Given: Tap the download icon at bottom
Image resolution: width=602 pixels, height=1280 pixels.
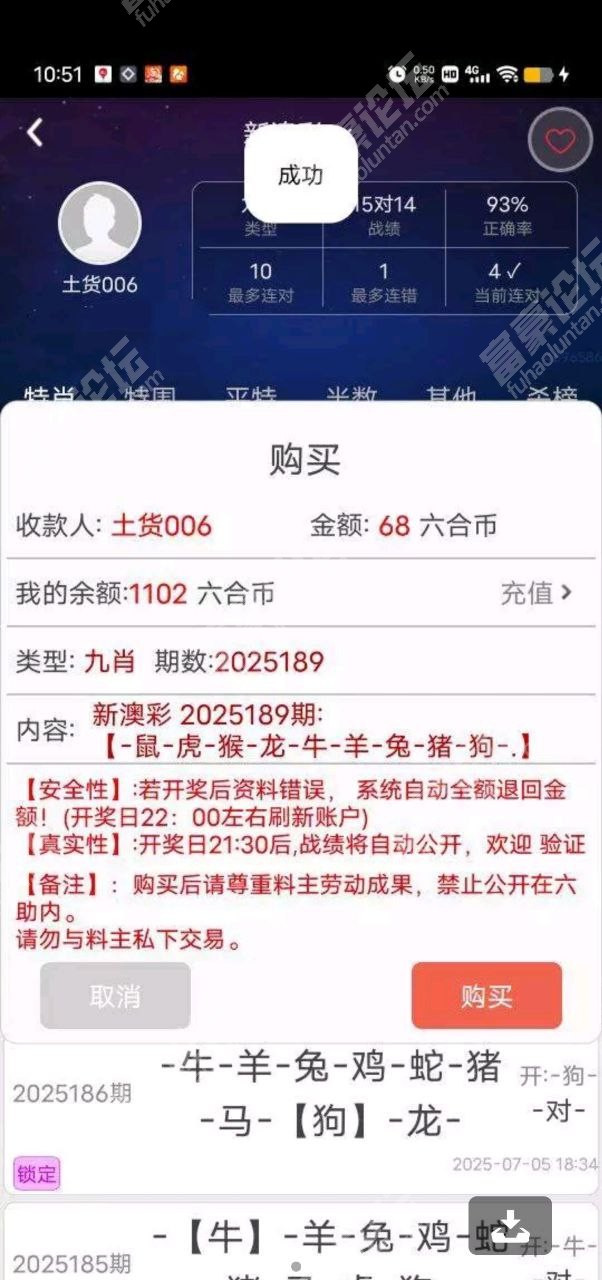Looking at the screenshot, I should 510,1225.
